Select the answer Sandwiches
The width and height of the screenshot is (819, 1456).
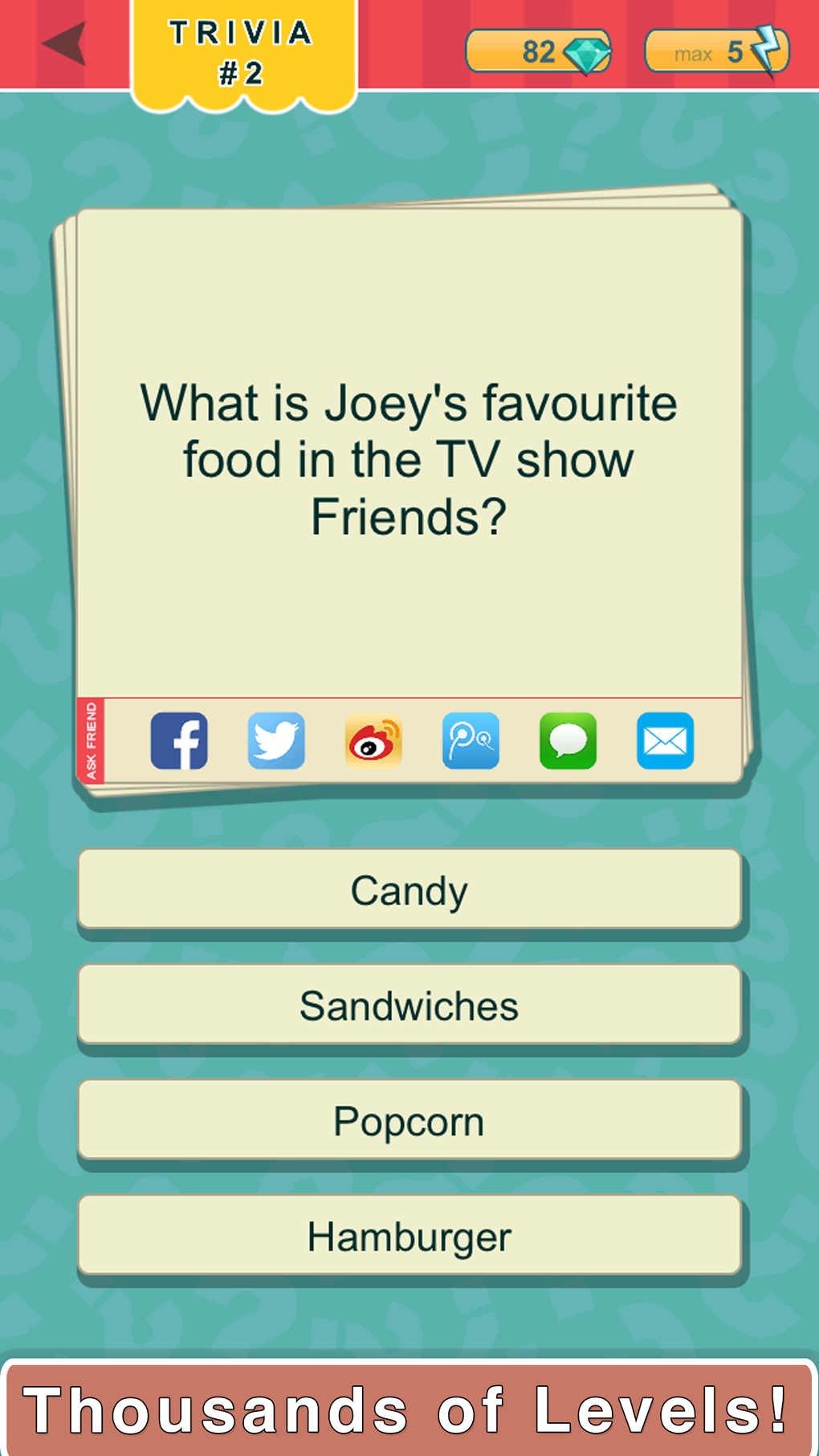(409, 1005)
